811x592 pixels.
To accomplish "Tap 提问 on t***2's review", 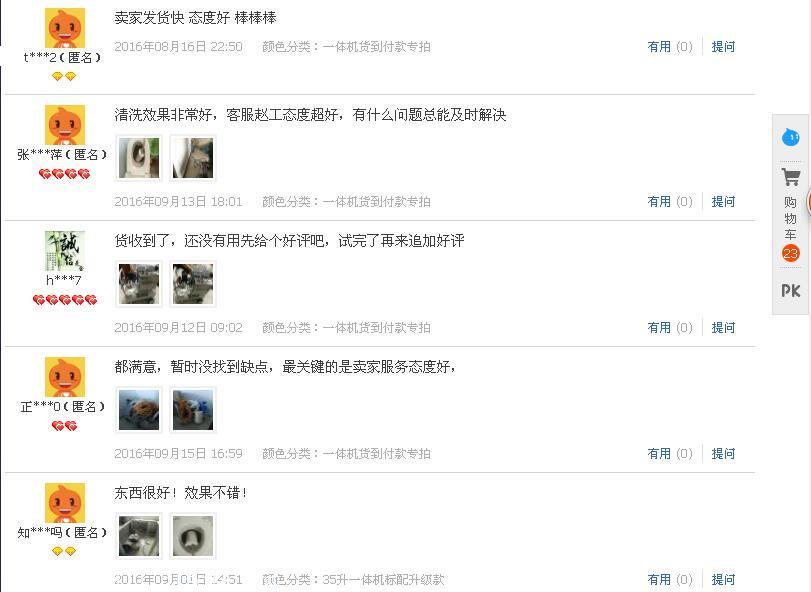I will (x=723, y=46).
